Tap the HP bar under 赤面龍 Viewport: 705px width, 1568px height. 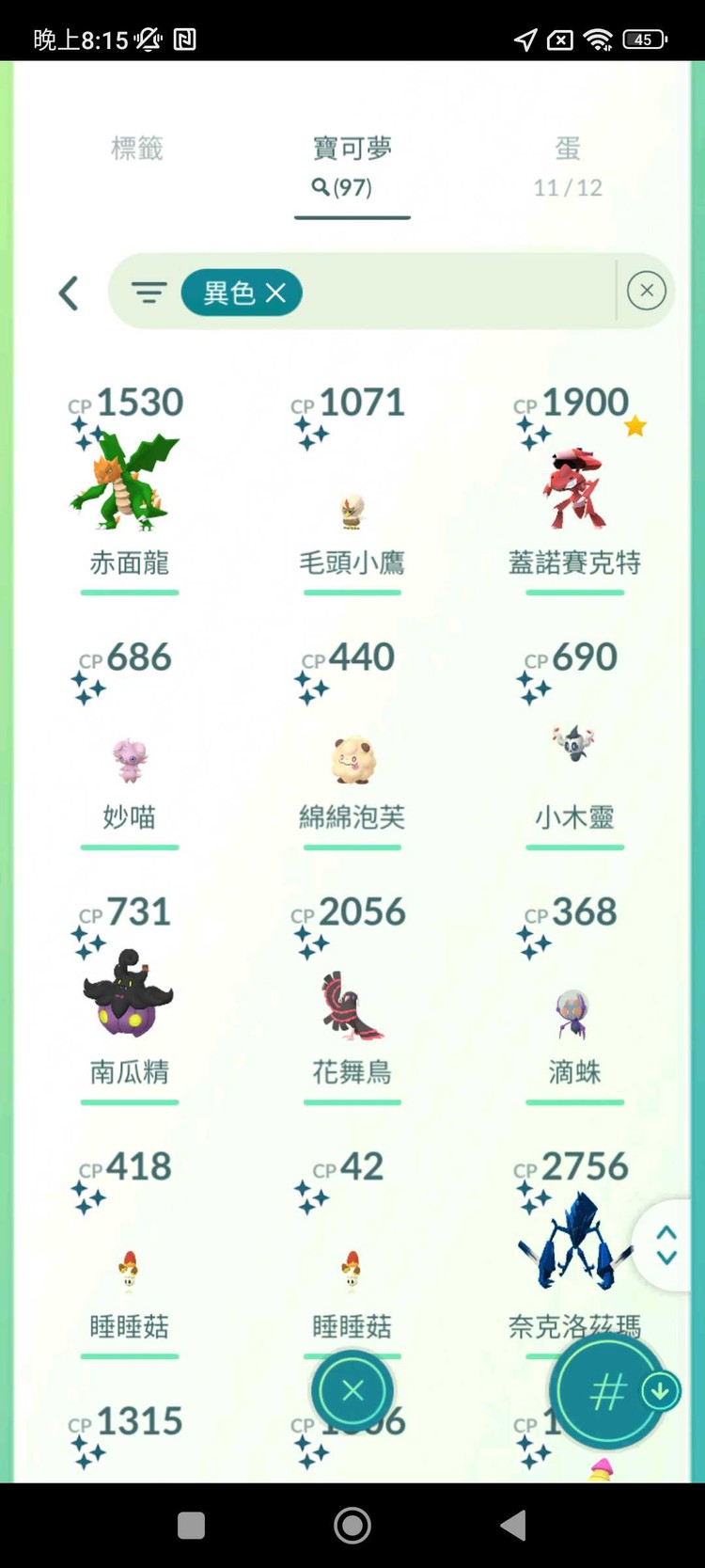(x=129, y=593)
